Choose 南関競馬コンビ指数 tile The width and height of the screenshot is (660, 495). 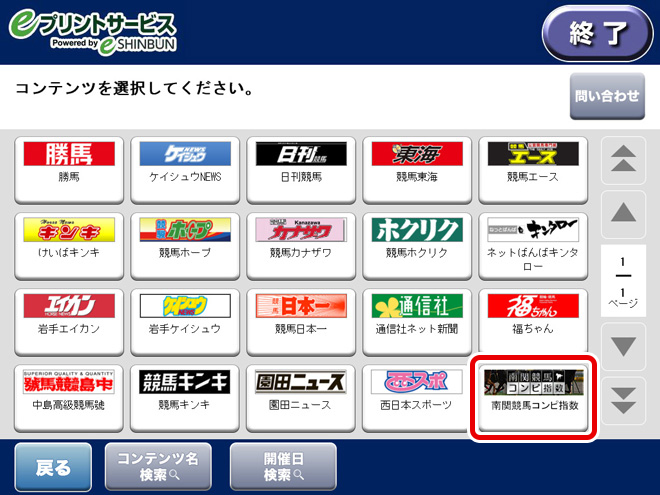click(x=533, y=399)
